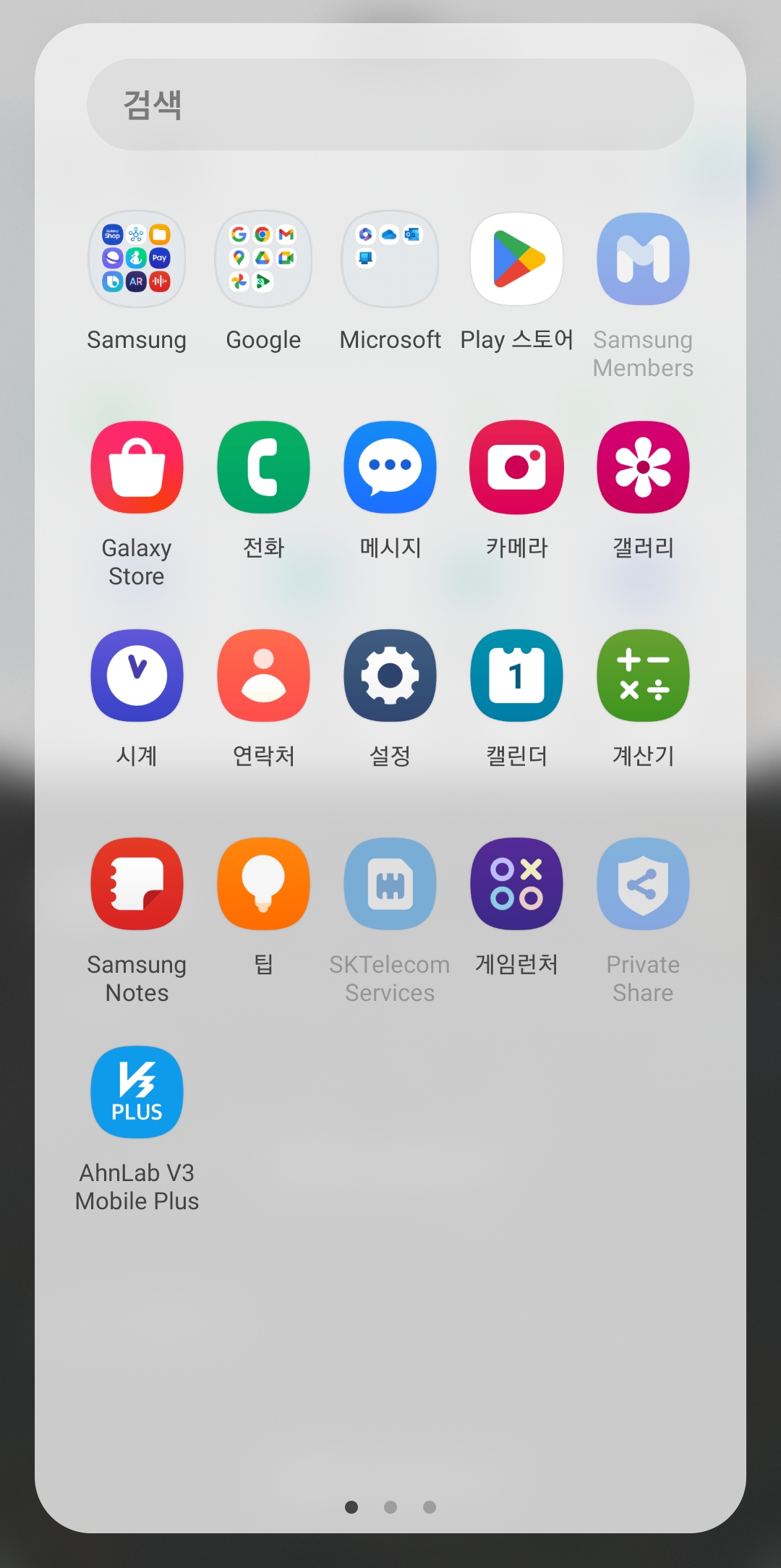This screenshot has height=1568, width=781.
Task: Expand the Samsung folder
Action: [137, 259]
